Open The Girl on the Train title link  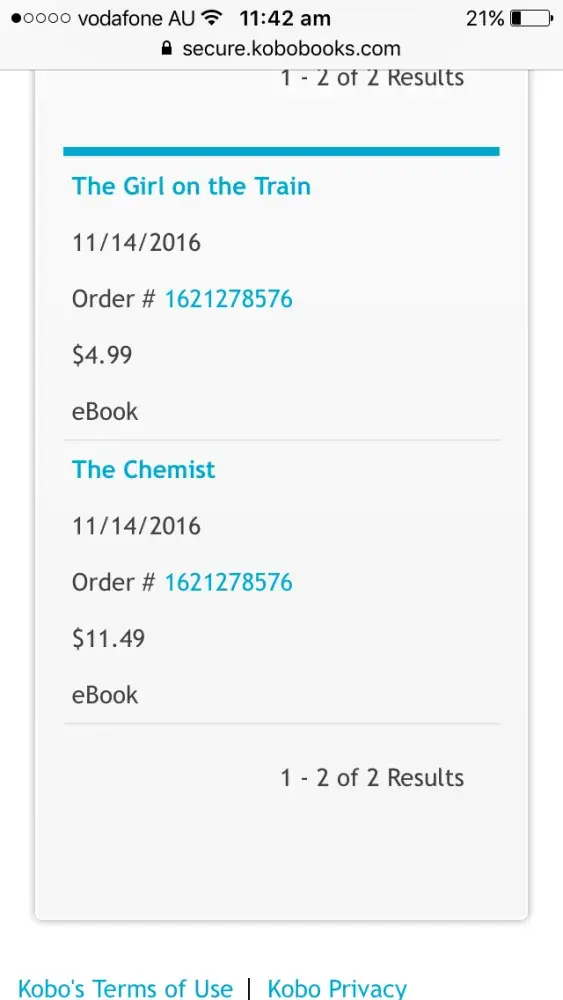(191, 186)
